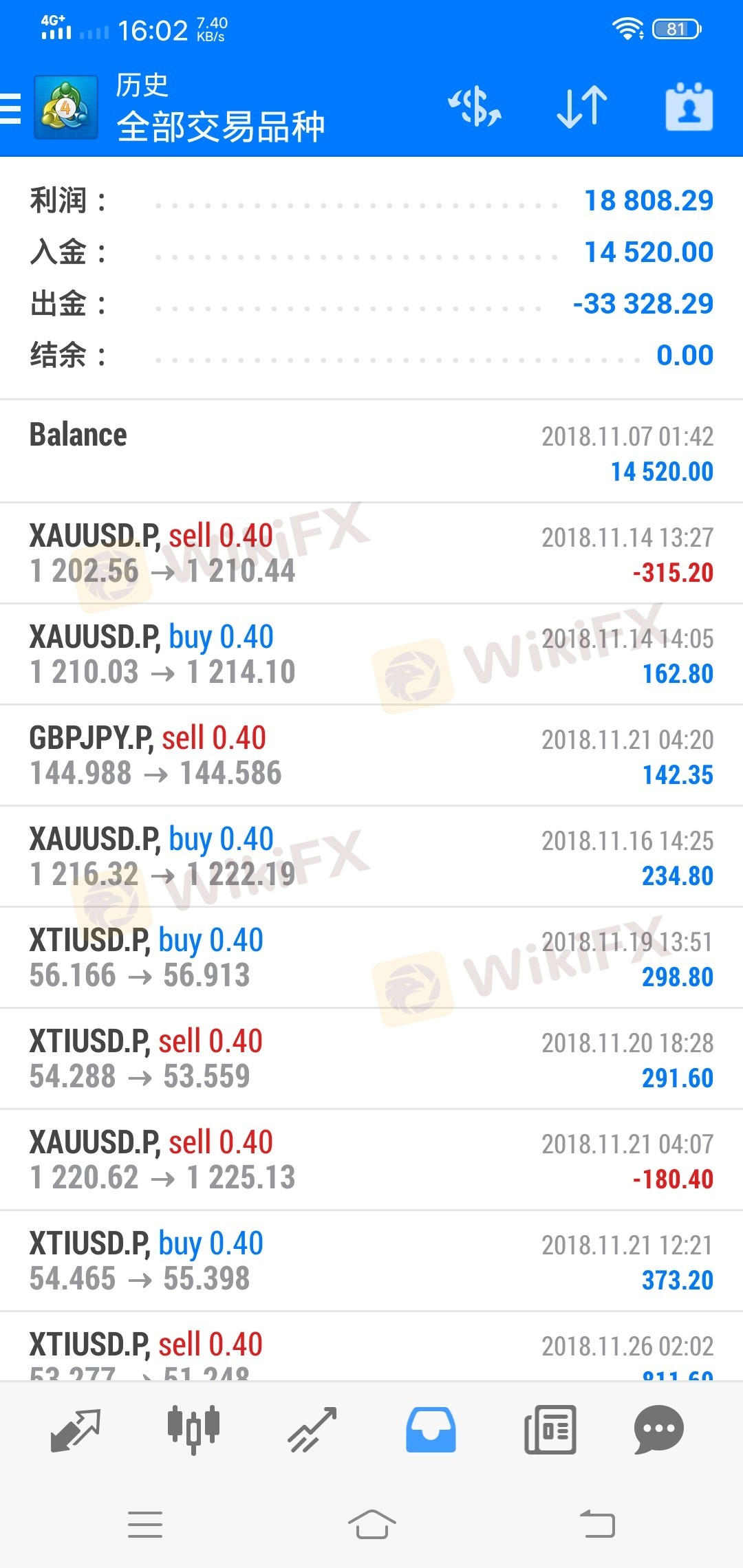Open the GBPJPY.P sell 0.40 trade

click(371, 756)
